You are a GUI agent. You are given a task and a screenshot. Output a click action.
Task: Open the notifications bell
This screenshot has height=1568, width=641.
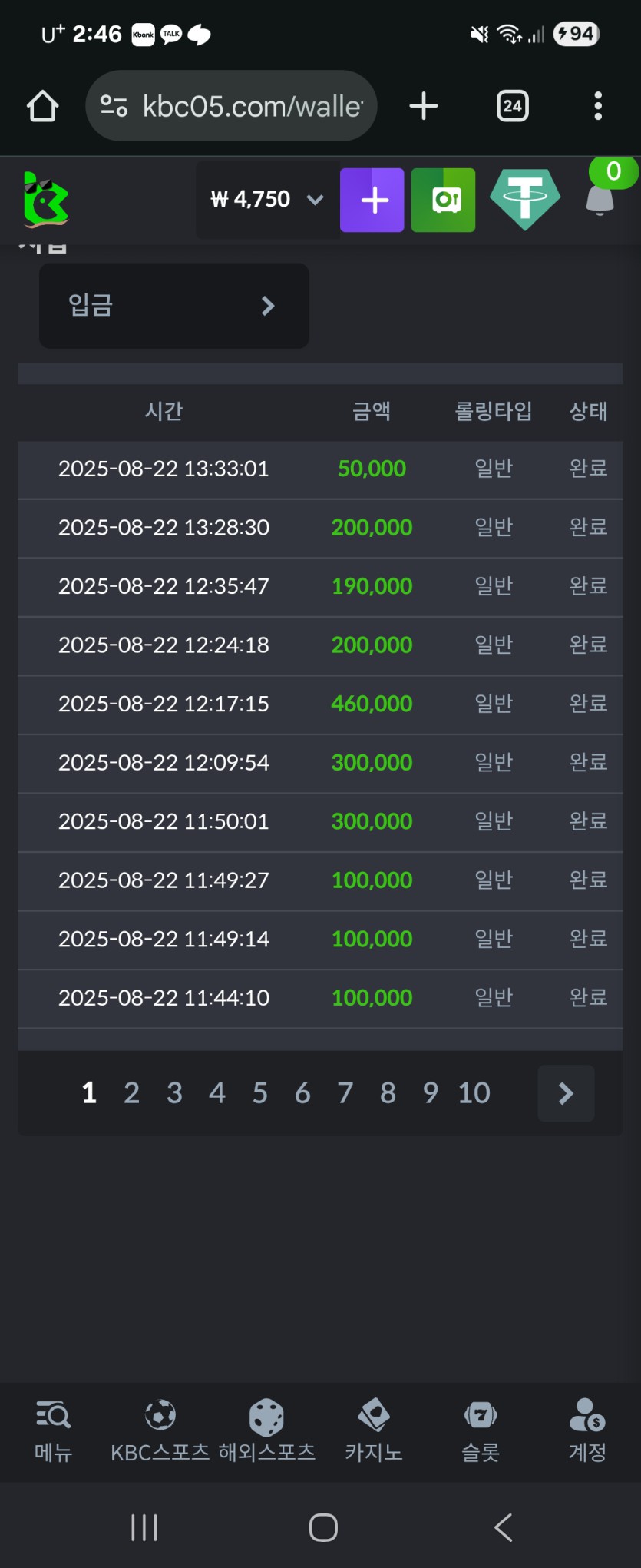[600, 200]
